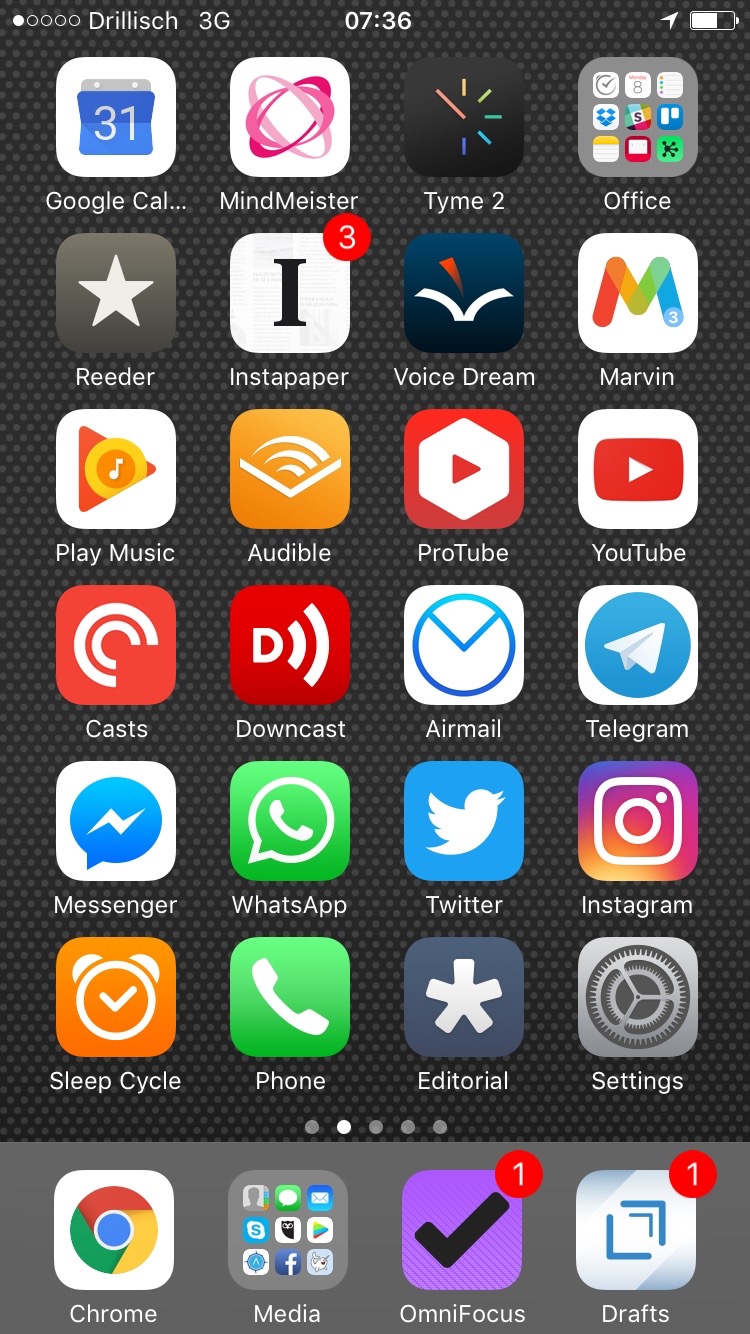Open Telegram messenger
750x1334 pixels.
[x=638, y=645]
